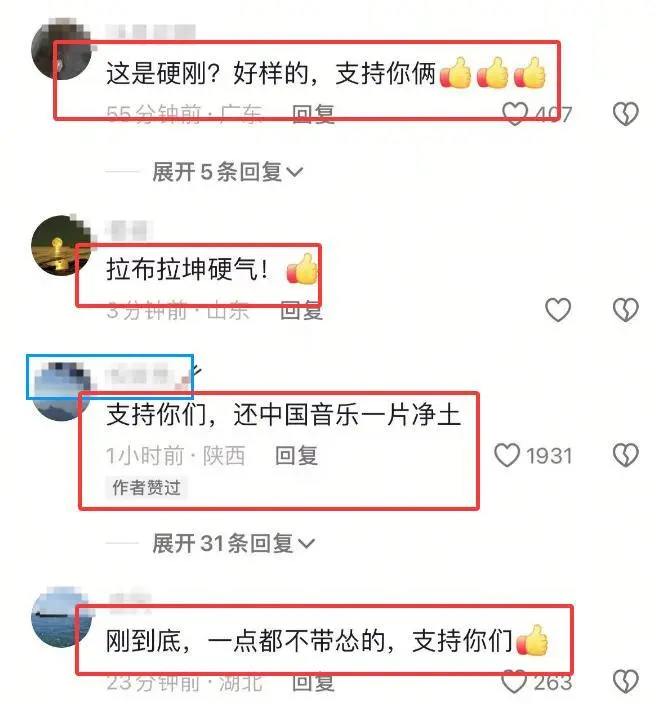Expand 展开5条回复
The width and height of the screenshot is (663, 703).
[x=227, y=172]
